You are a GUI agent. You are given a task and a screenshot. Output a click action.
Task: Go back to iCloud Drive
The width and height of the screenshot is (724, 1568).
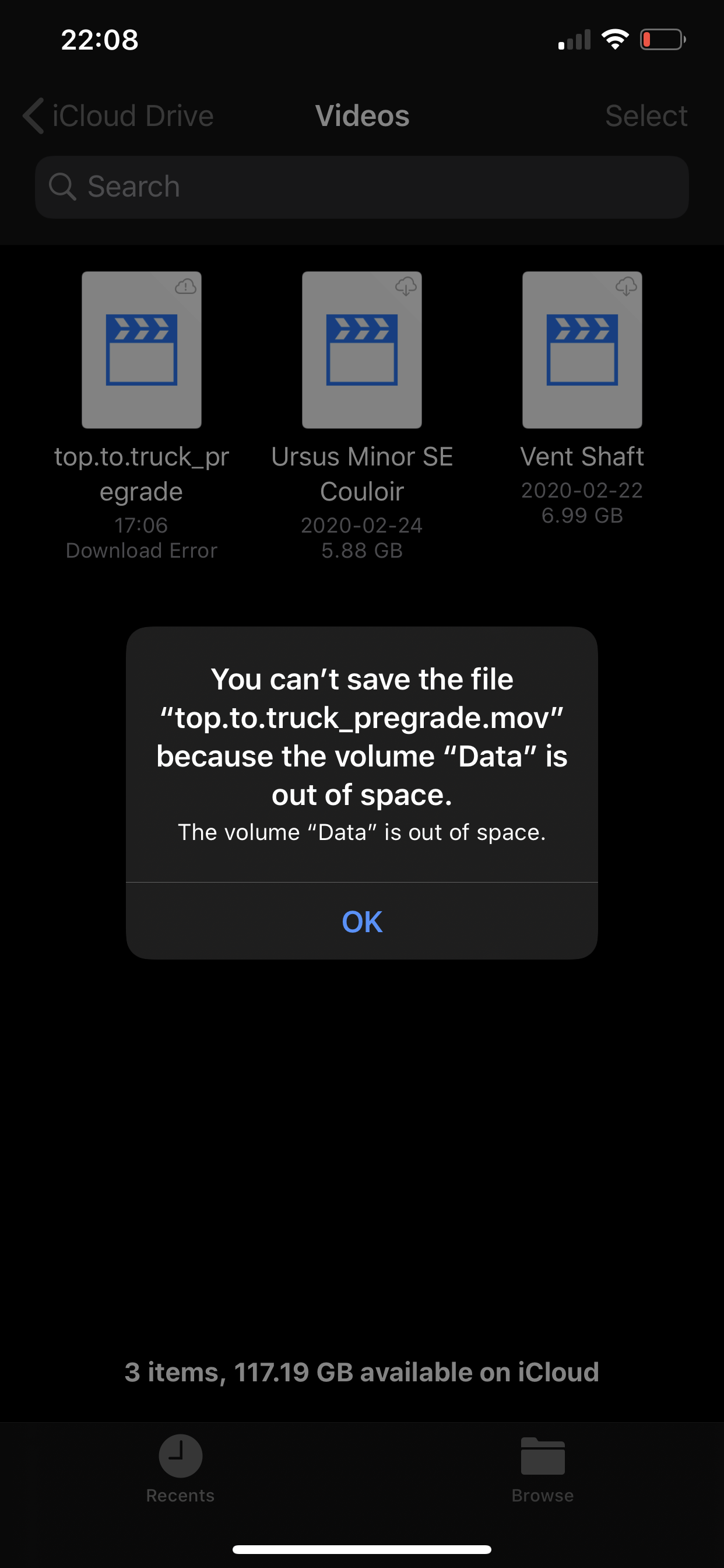click(x=118, y=116)
